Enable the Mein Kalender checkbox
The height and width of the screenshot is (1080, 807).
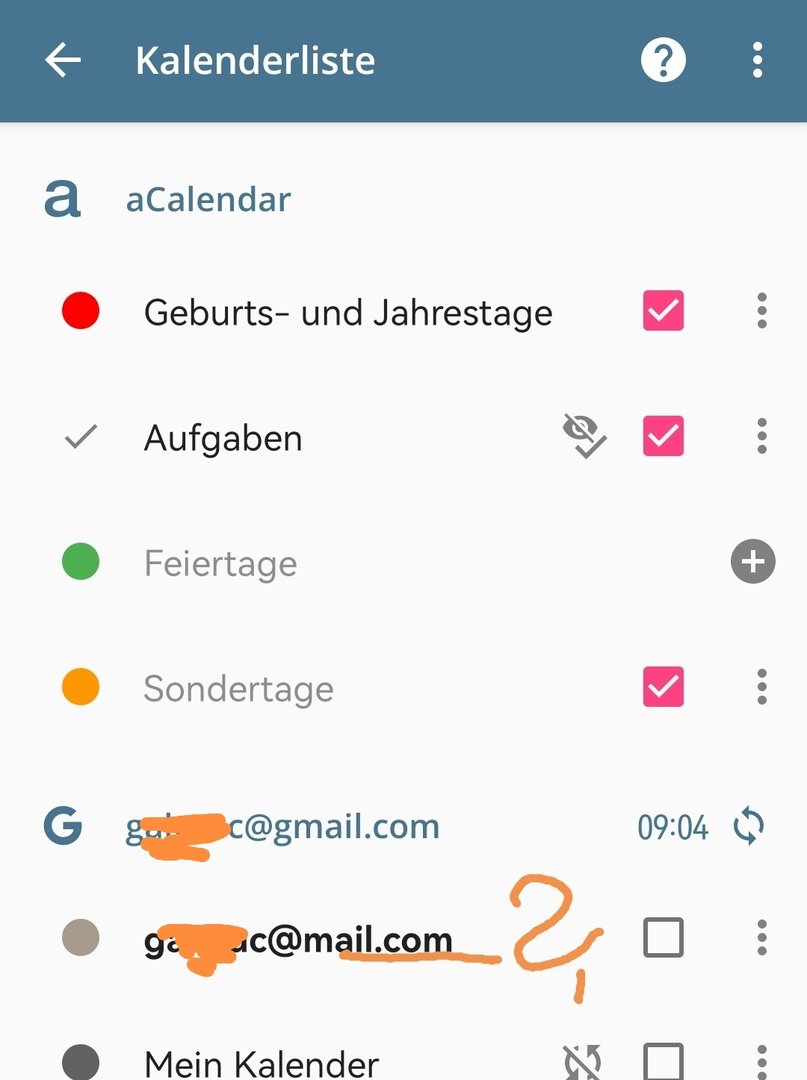(x=663, y=1060)
